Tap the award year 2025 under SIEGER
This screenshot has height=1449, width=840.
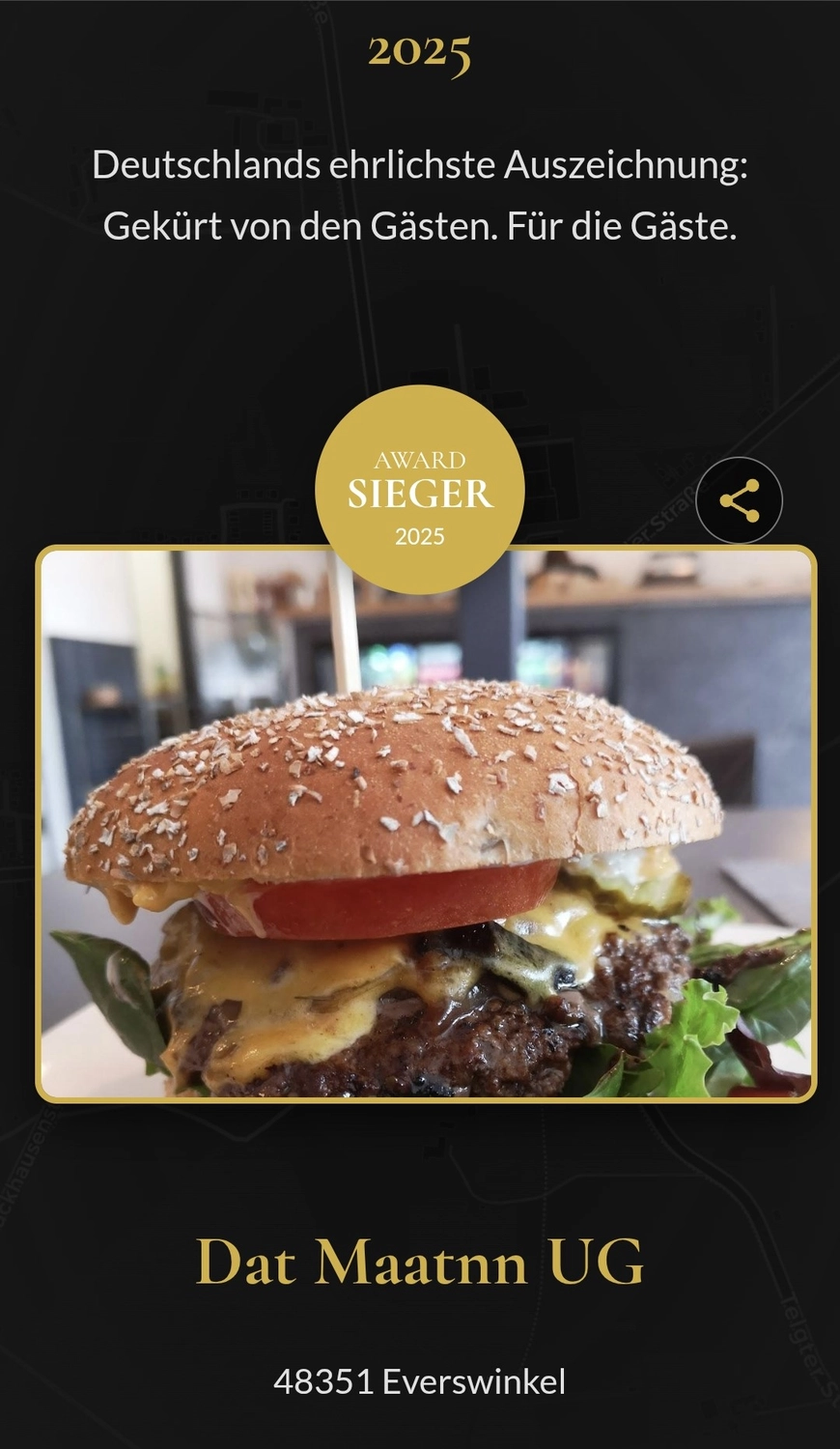coord(420,535)
